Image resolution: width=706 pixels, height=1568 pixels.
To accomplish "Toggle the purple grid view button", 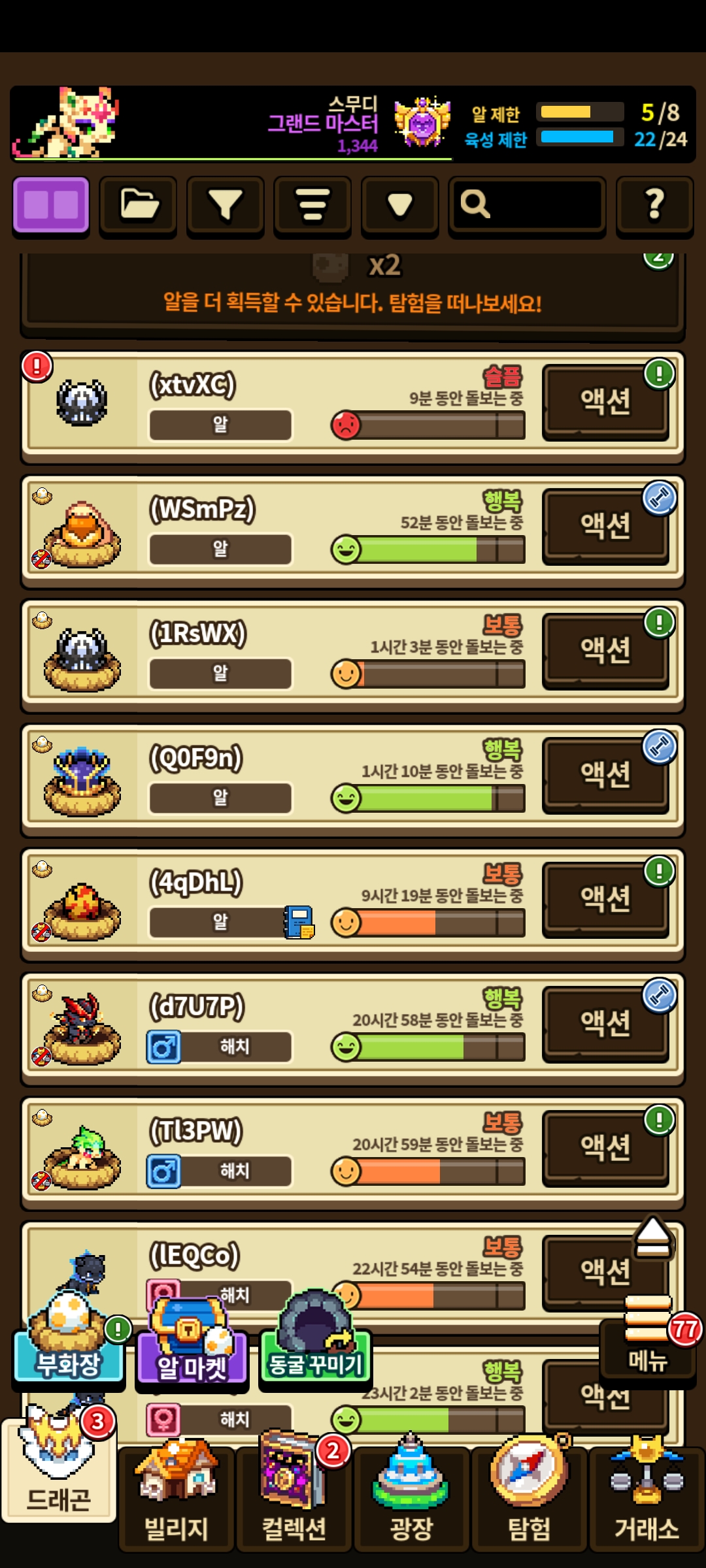I will click(51, 205).
